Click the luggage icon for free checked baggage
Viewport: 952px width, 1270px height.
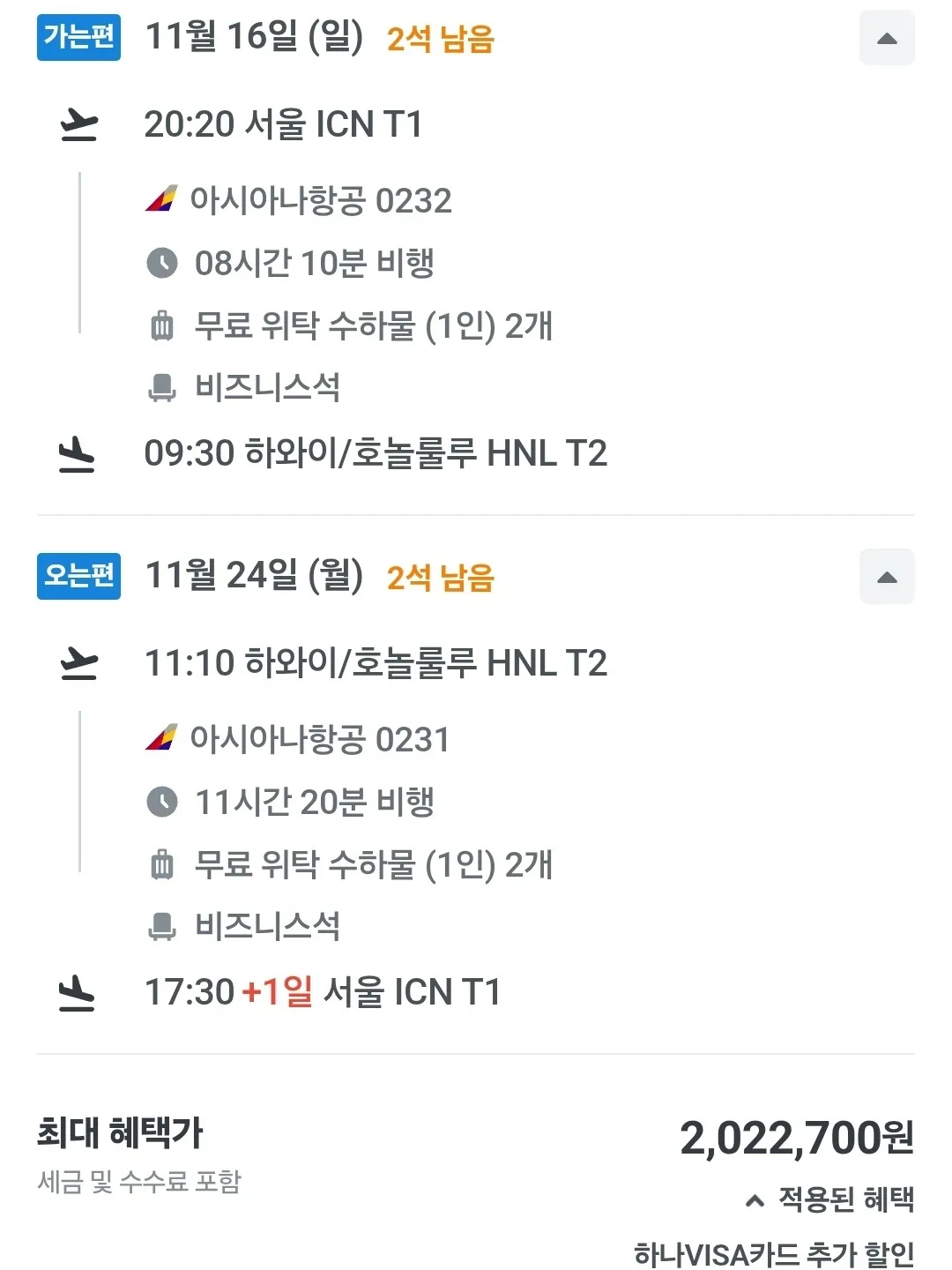coord(162,325)
